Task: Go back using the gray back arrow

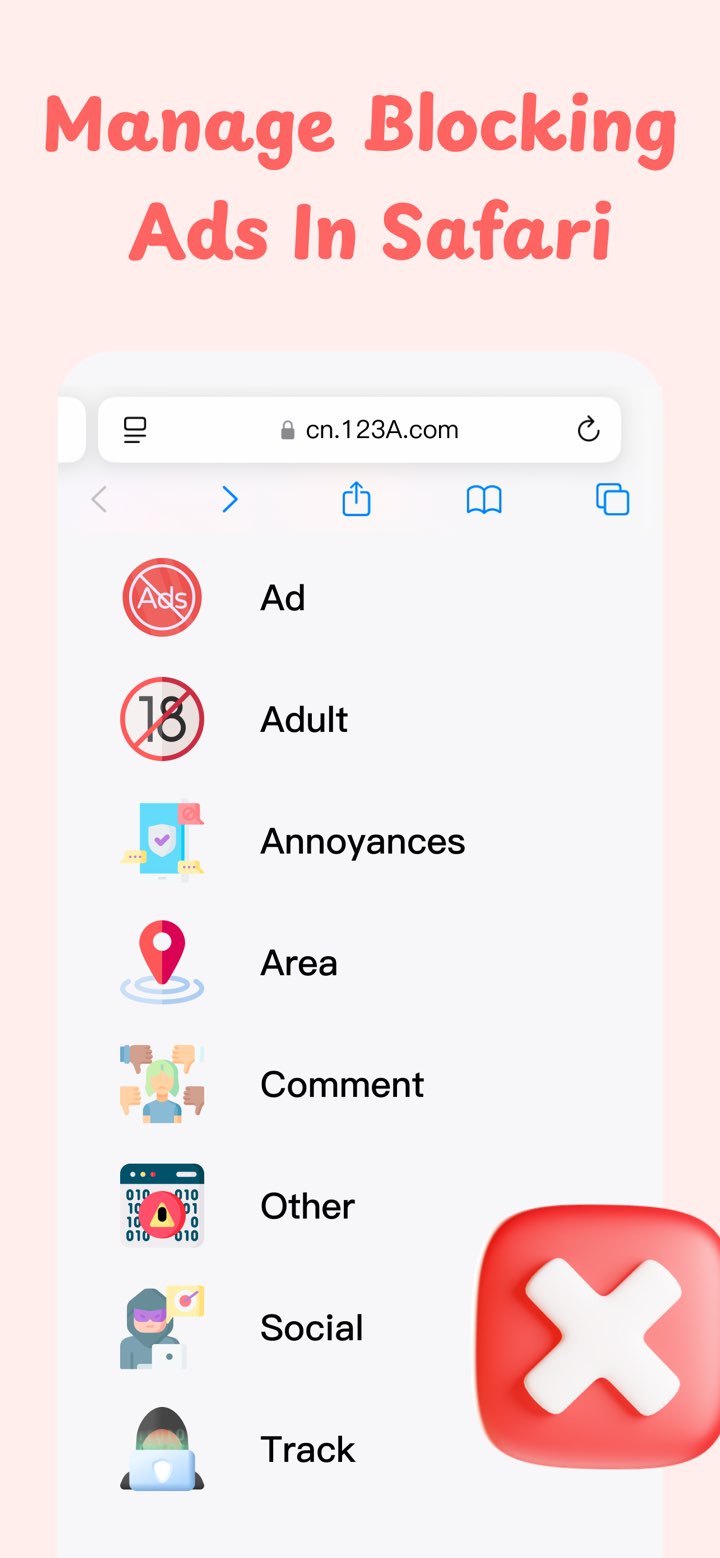Action: 99,498
